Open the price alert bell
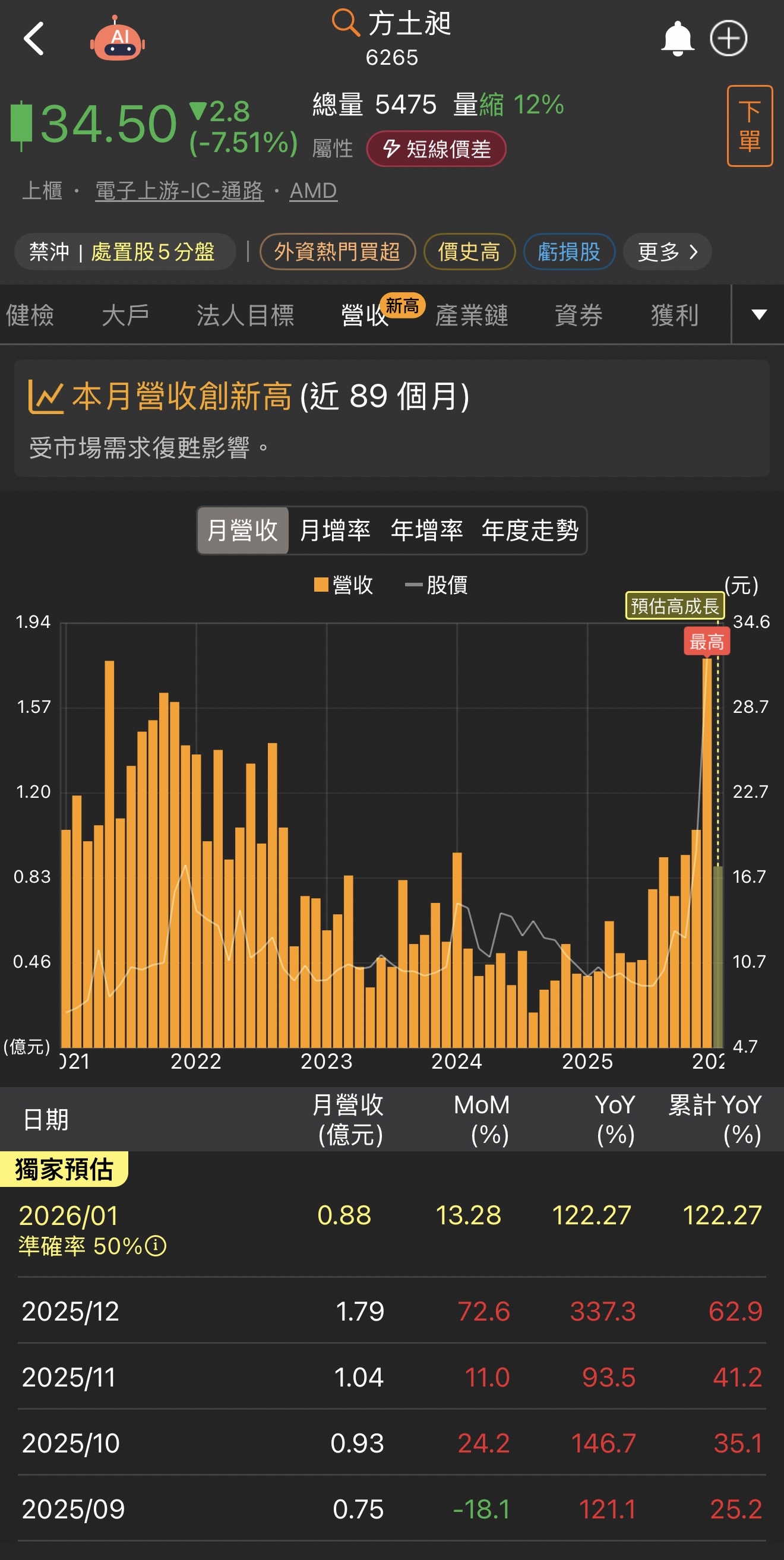 tap(677, 39)
